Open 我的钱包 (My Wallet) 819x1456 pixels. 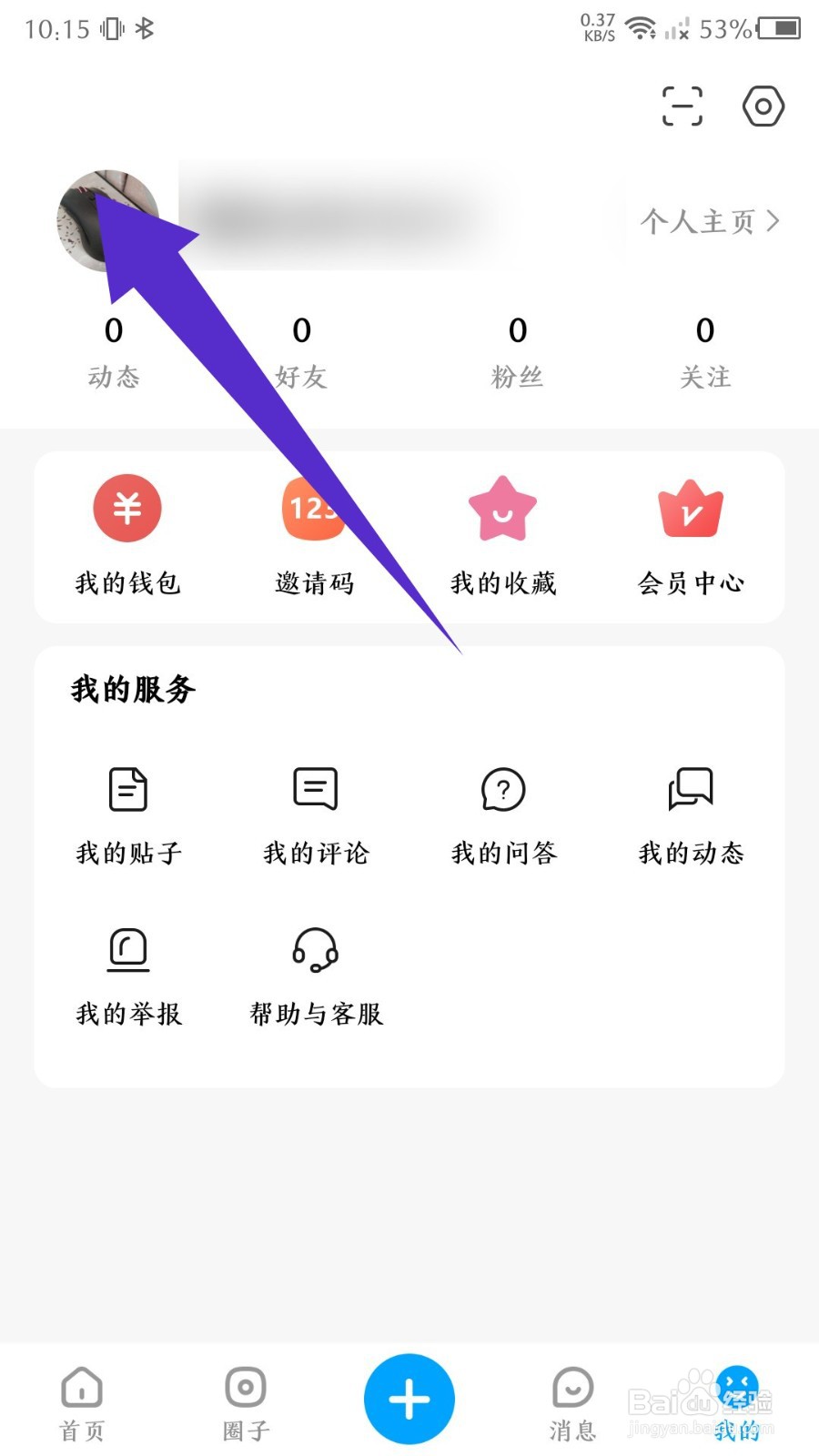point(127,537)
